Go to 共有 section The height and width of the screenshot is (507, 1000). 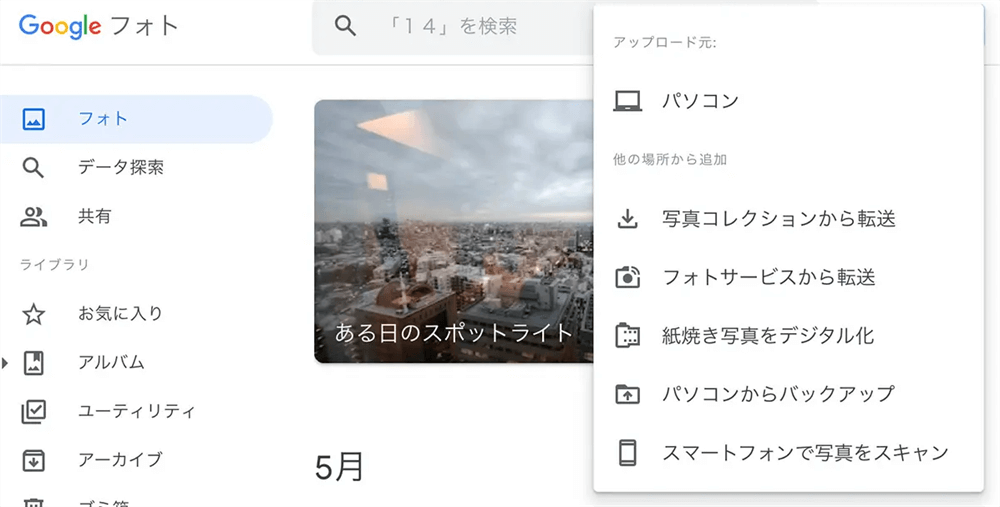point(95,215)
